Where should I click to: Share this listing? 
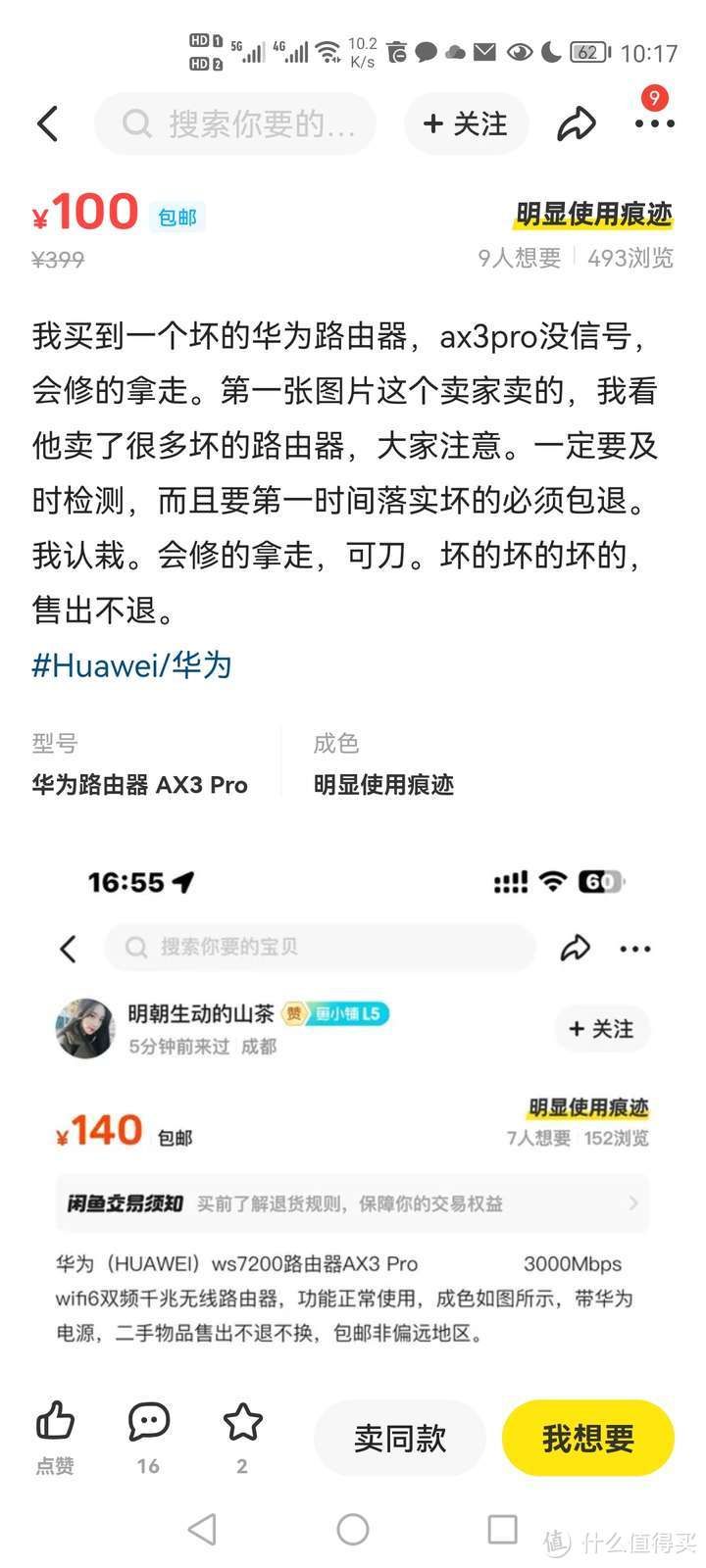(576, 124)
